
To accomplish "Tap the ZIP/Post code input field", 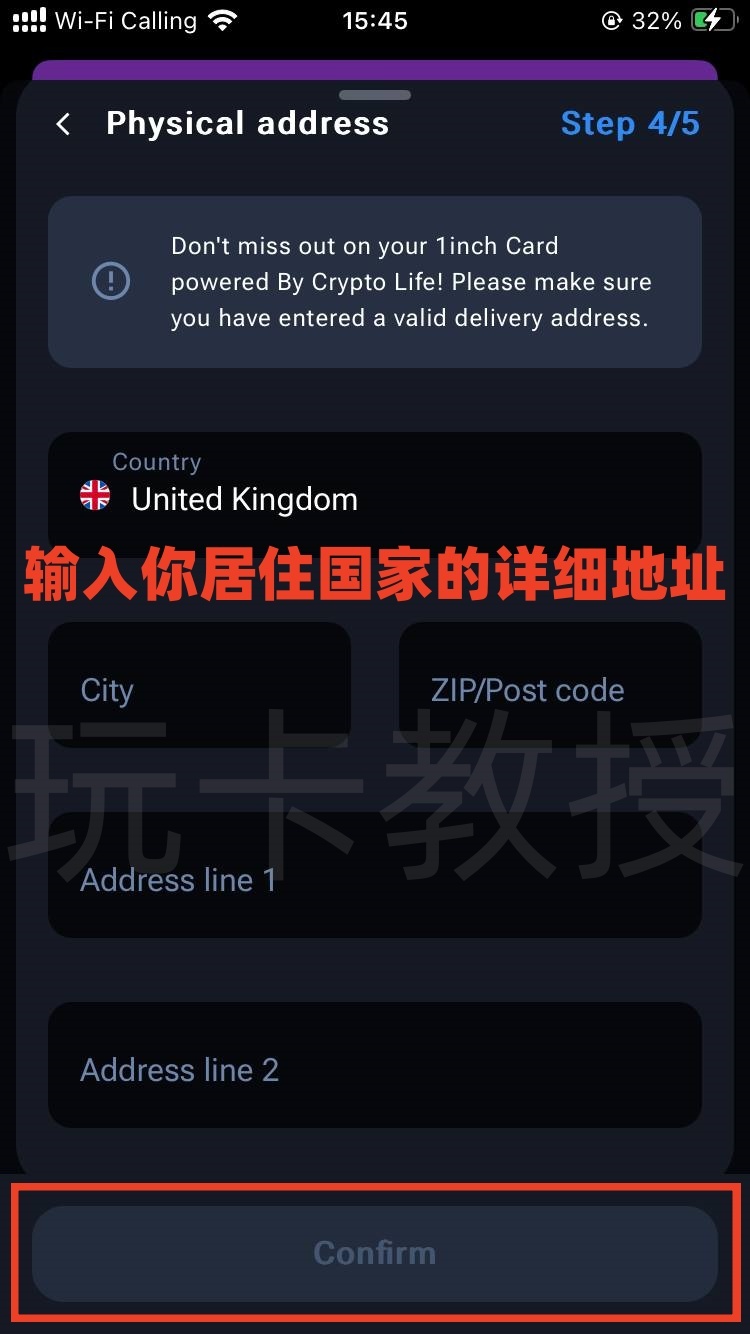I will tap(550, 689).
